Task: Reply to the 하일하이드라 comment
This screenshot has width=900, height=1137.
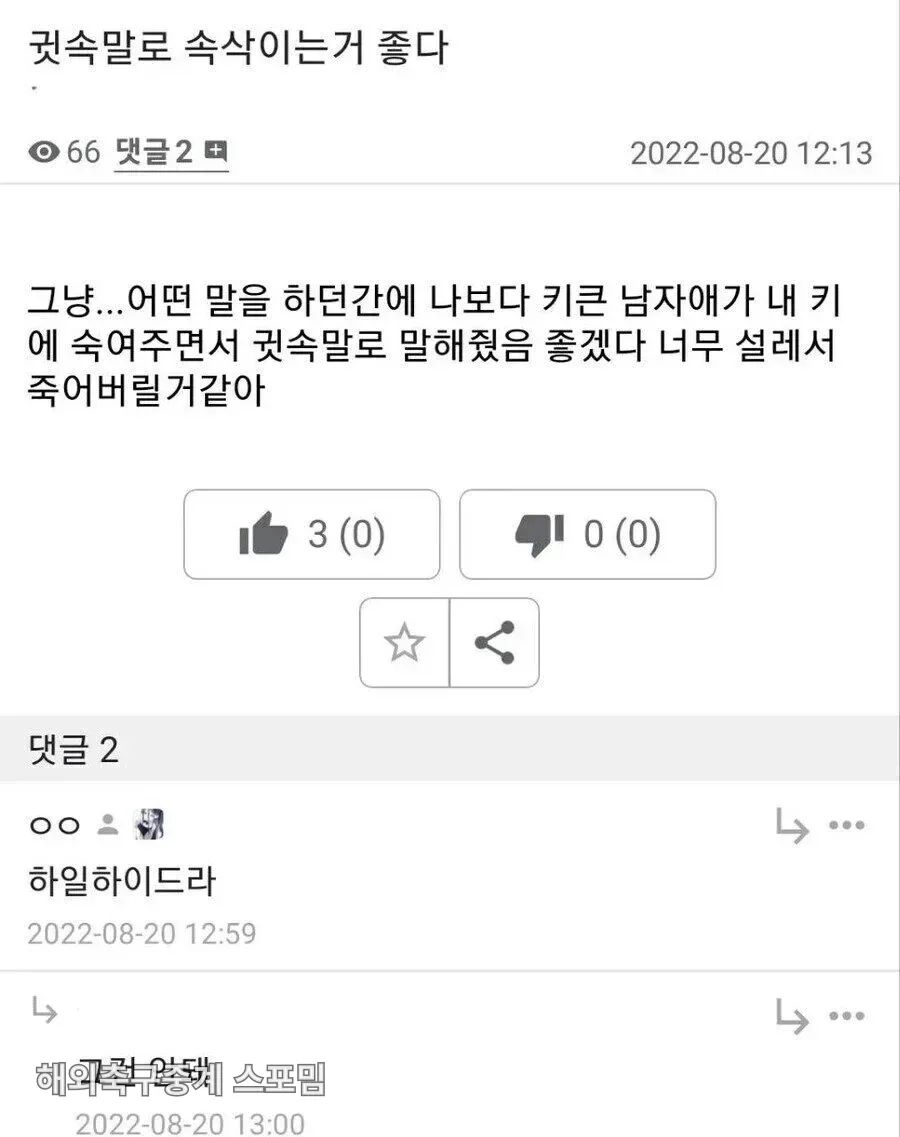Action: coord(792,825)
